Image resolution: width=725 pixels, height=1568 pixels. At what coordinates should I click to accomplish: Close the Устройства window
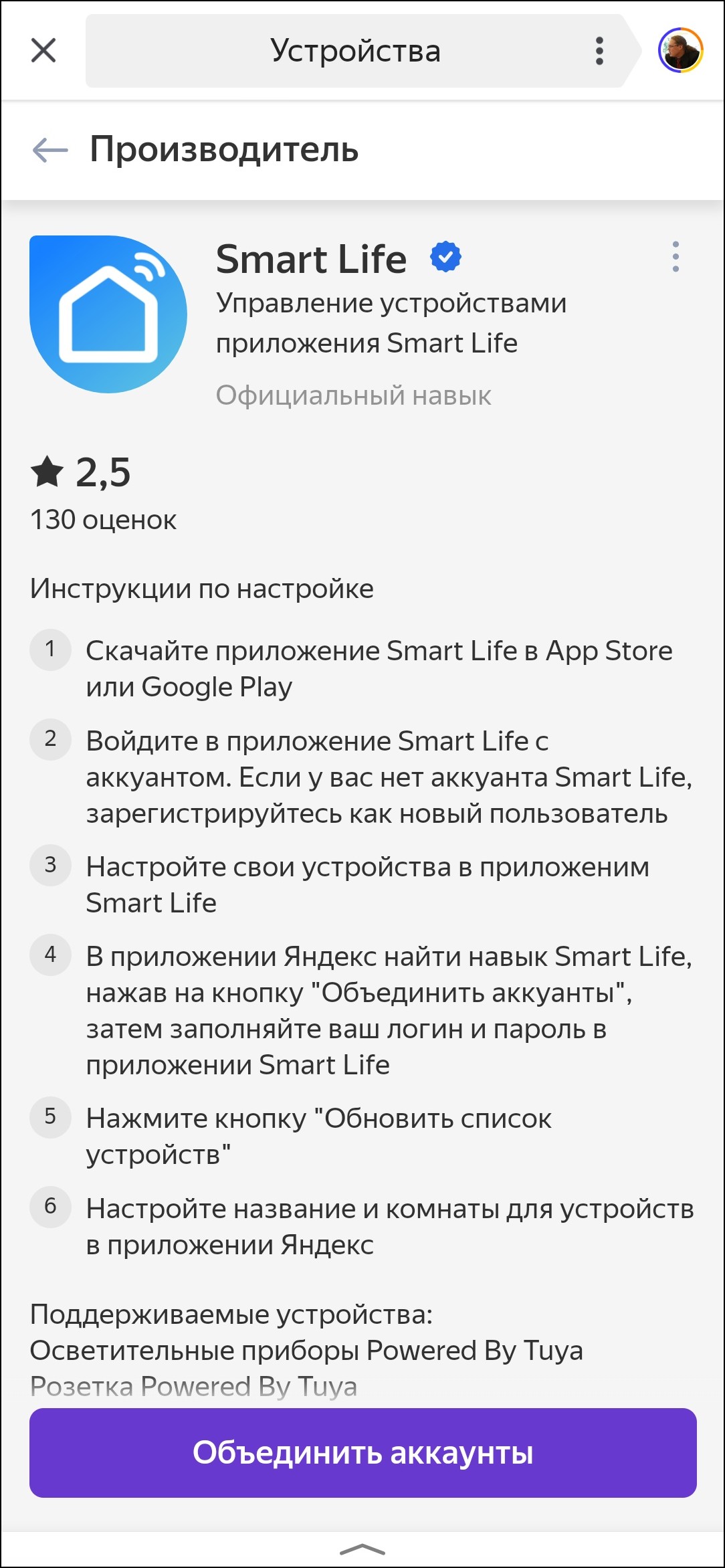[x=43, y=50]
